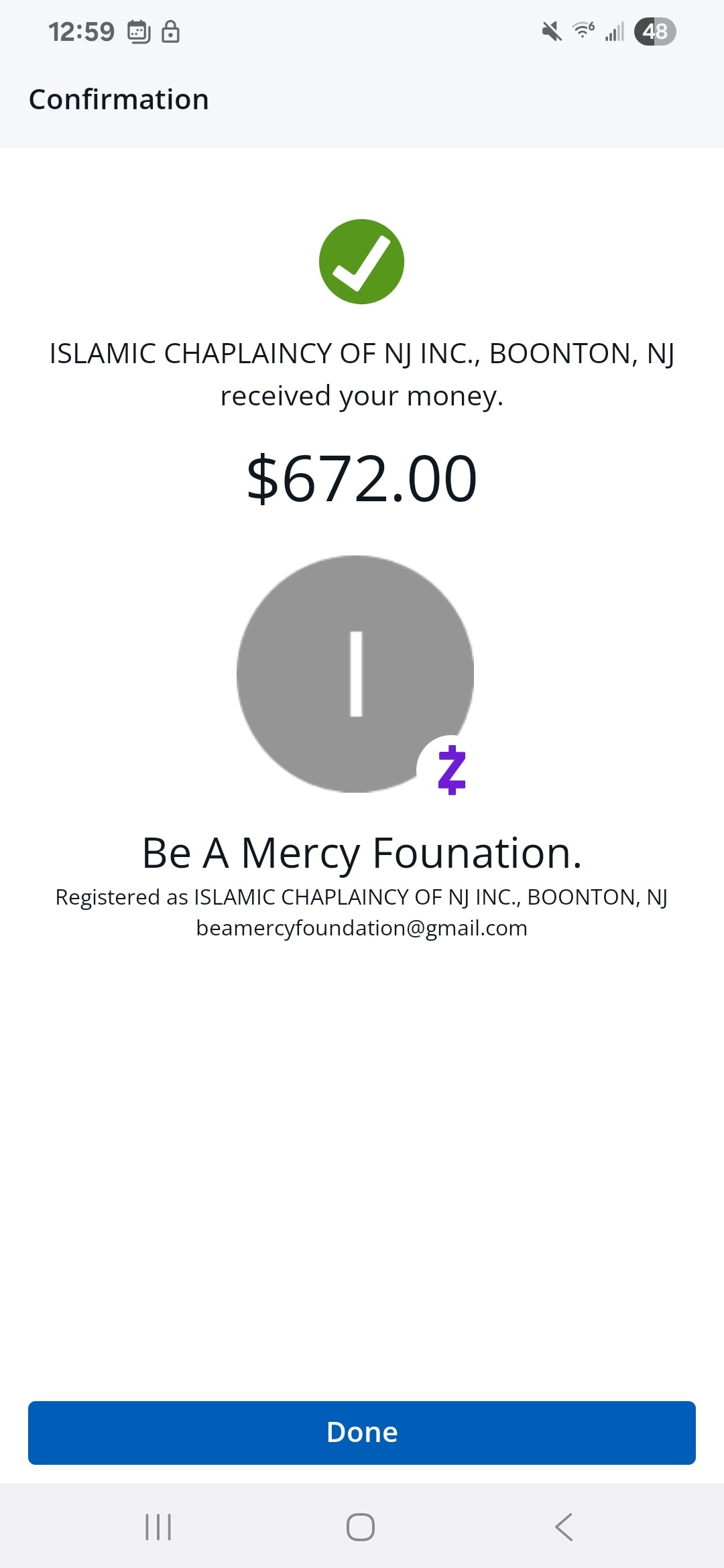Open the recent apps view
724x1568 pixels.
(158, 1527)
